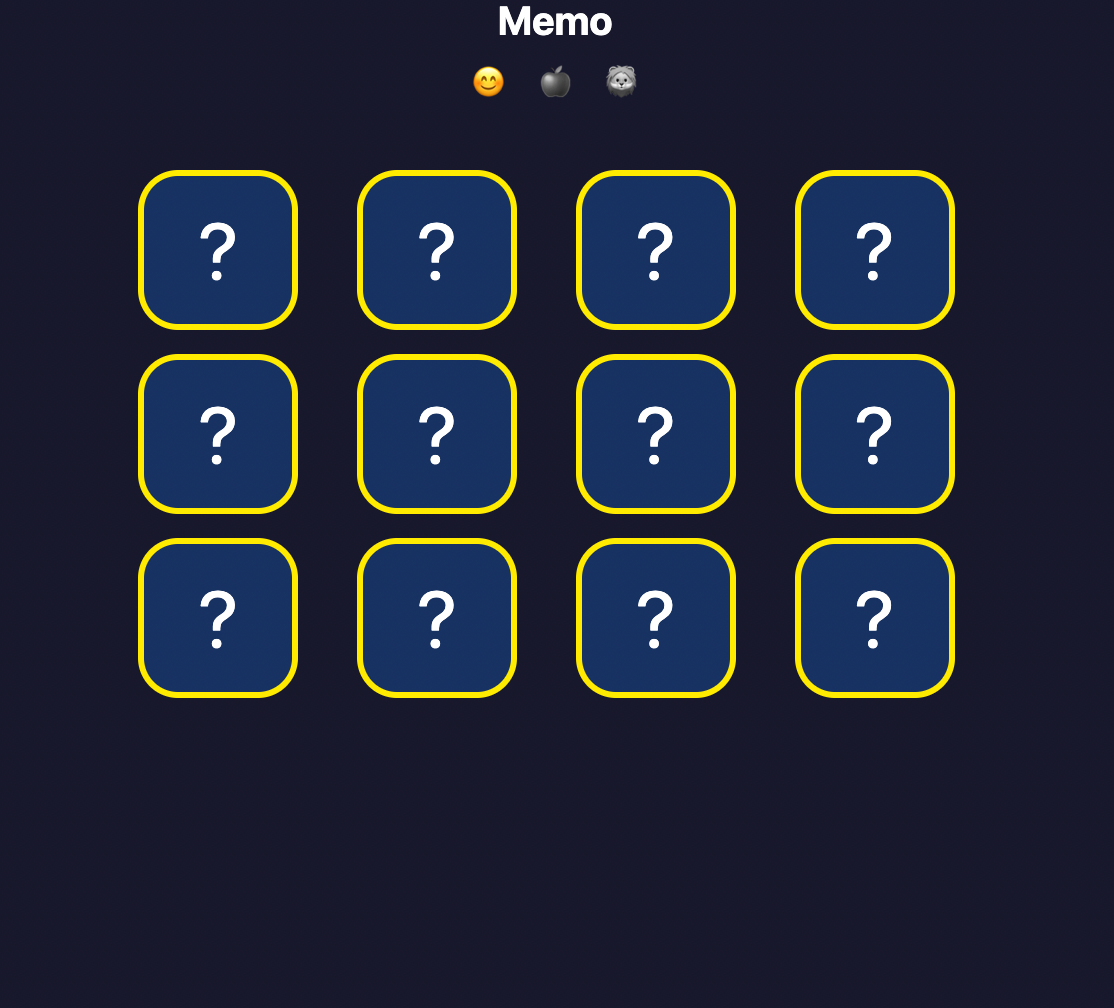The width and height of the screenshot is (1114, 1008).
Task: Switch to the apple fruit theme
Action: pos(555,82)
